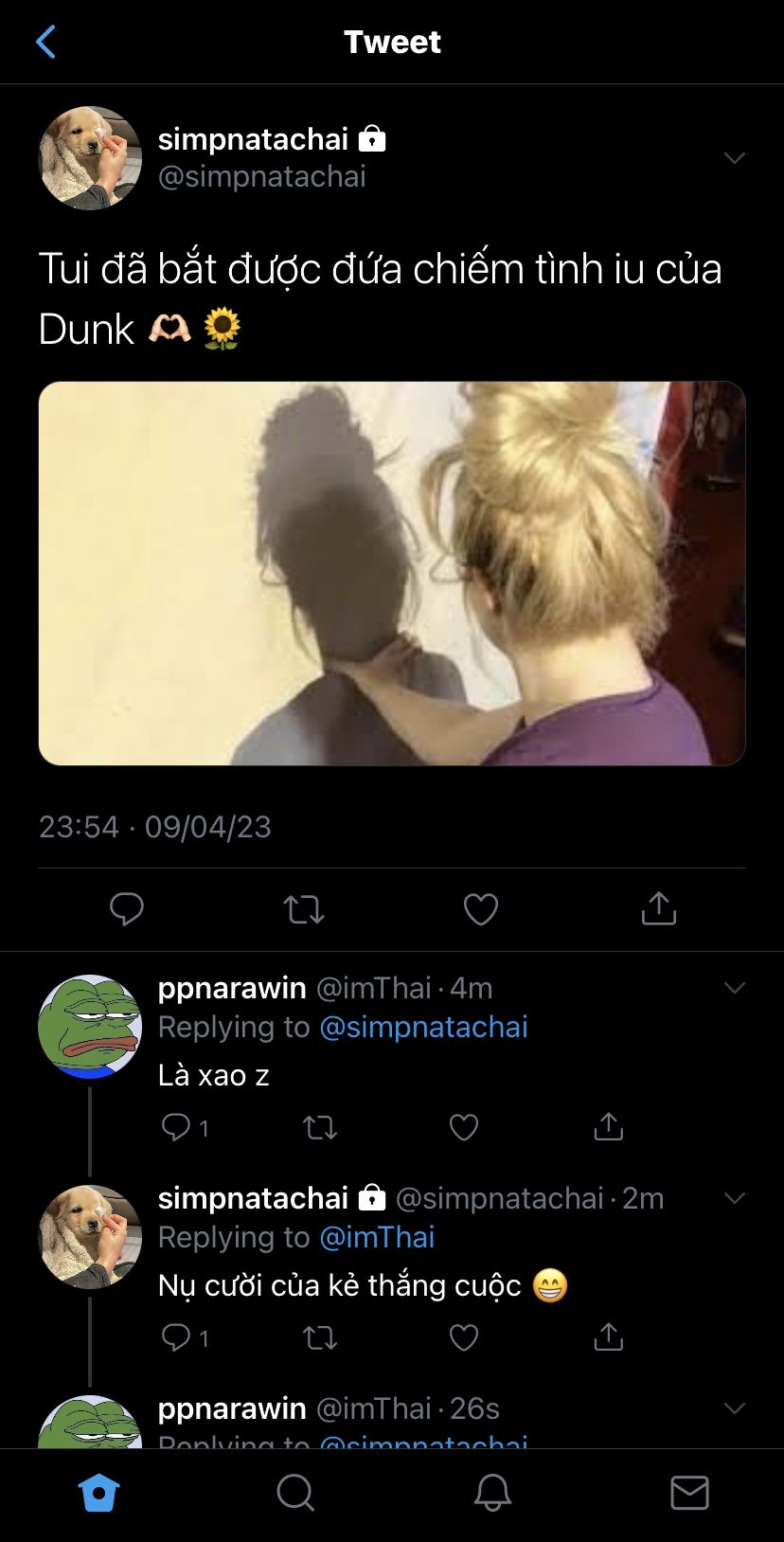Reply to "Nụ cười của kẻ thắng cuộc" tweet

[x=177, y=1337]
